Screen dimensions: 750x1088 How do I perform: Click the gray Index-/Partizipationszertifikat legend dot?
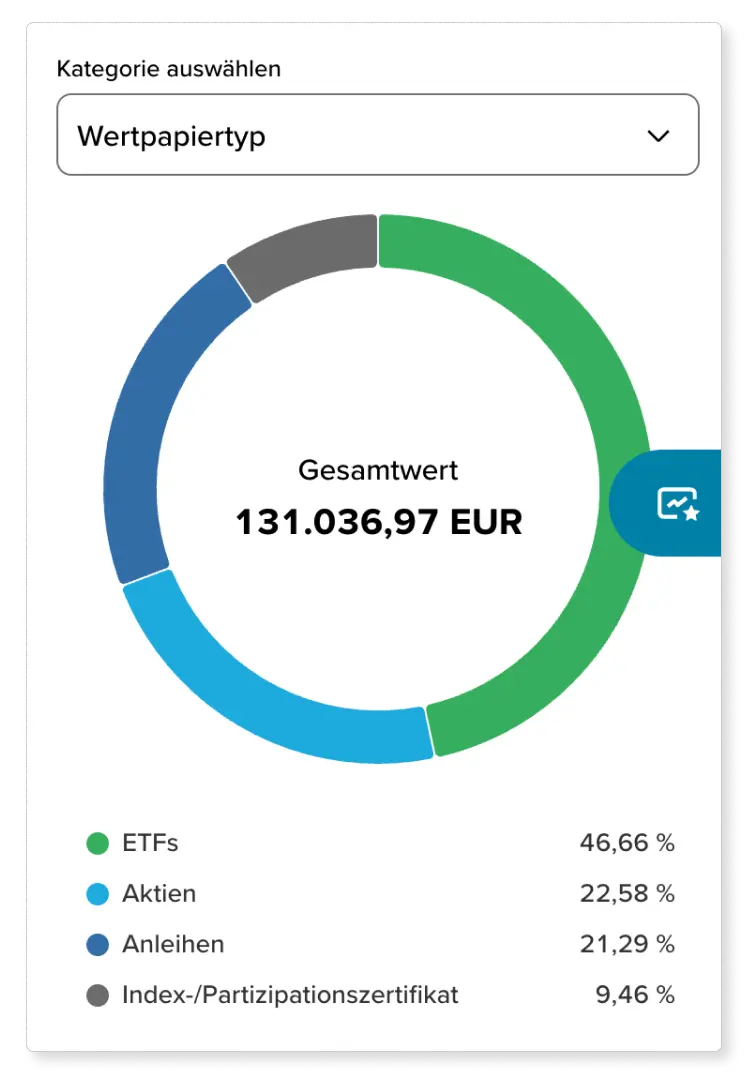coord(96,995)
